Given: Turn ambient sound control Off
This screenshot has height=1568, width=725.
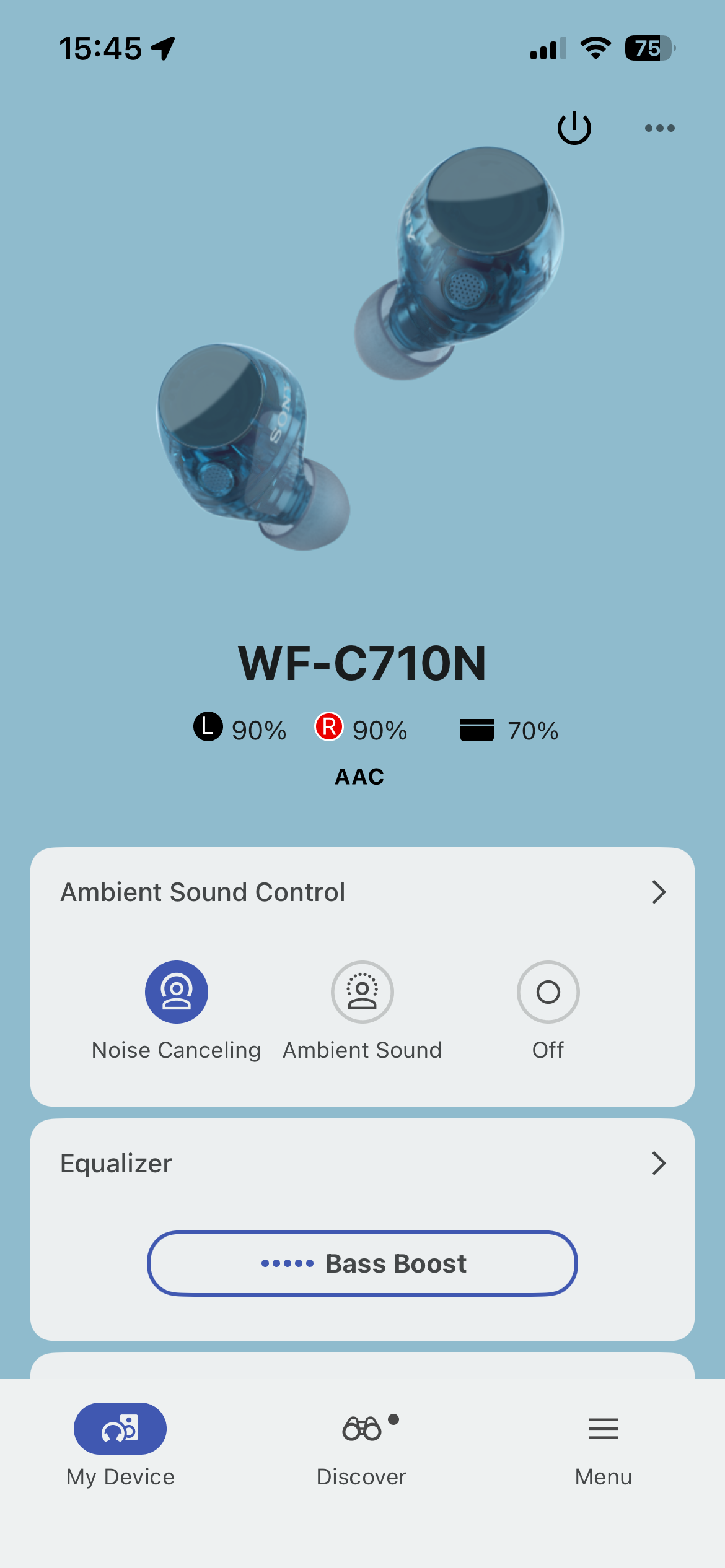Looking at the screenshot, I should [548, 992].
